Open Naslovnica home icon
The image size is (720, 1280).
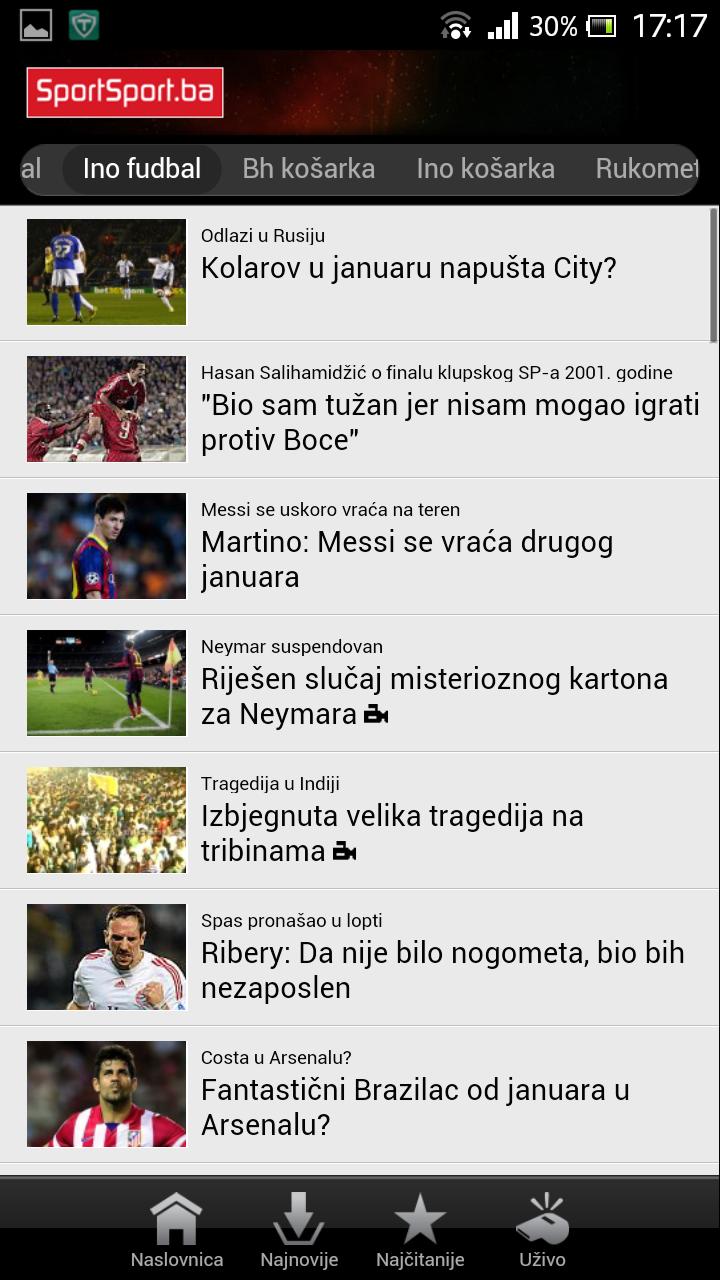(176, 1220)
